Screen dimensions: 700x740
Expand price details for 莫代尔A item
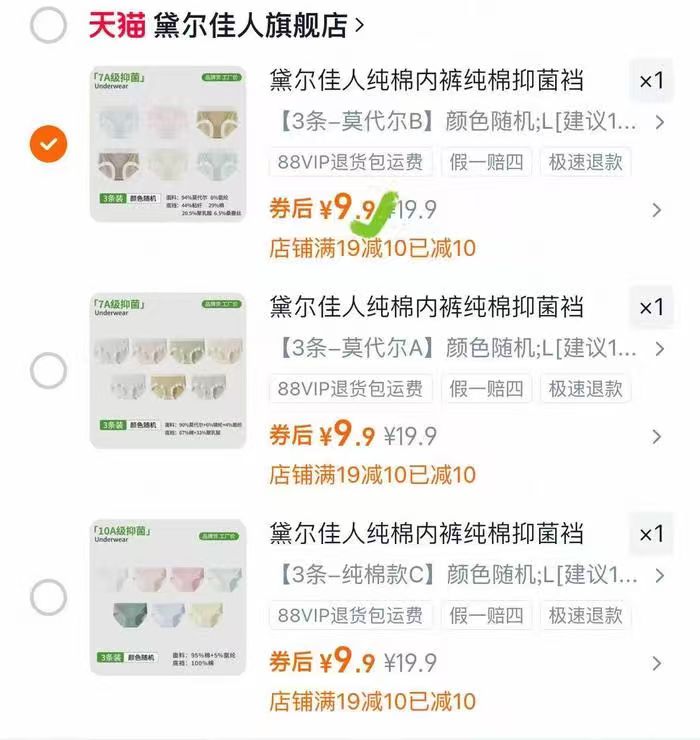click(656, 436)
